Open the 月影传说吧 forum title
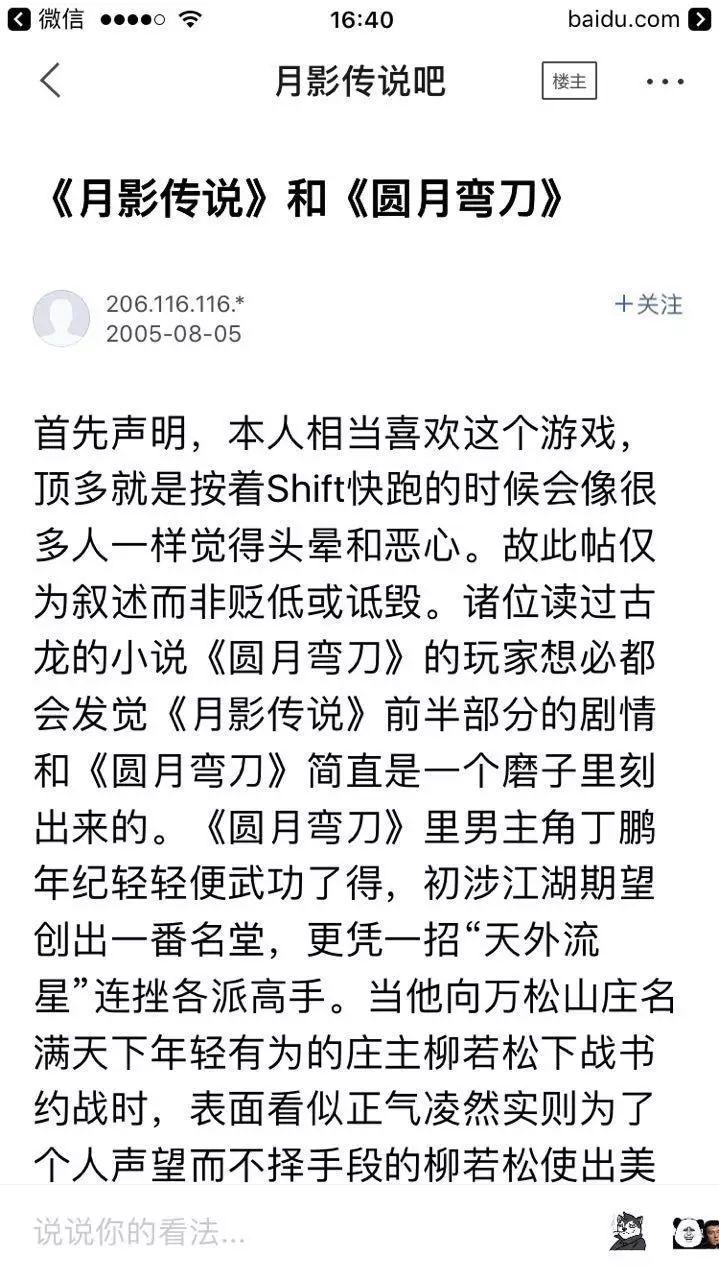719x1280 pixels. (359, 81)
